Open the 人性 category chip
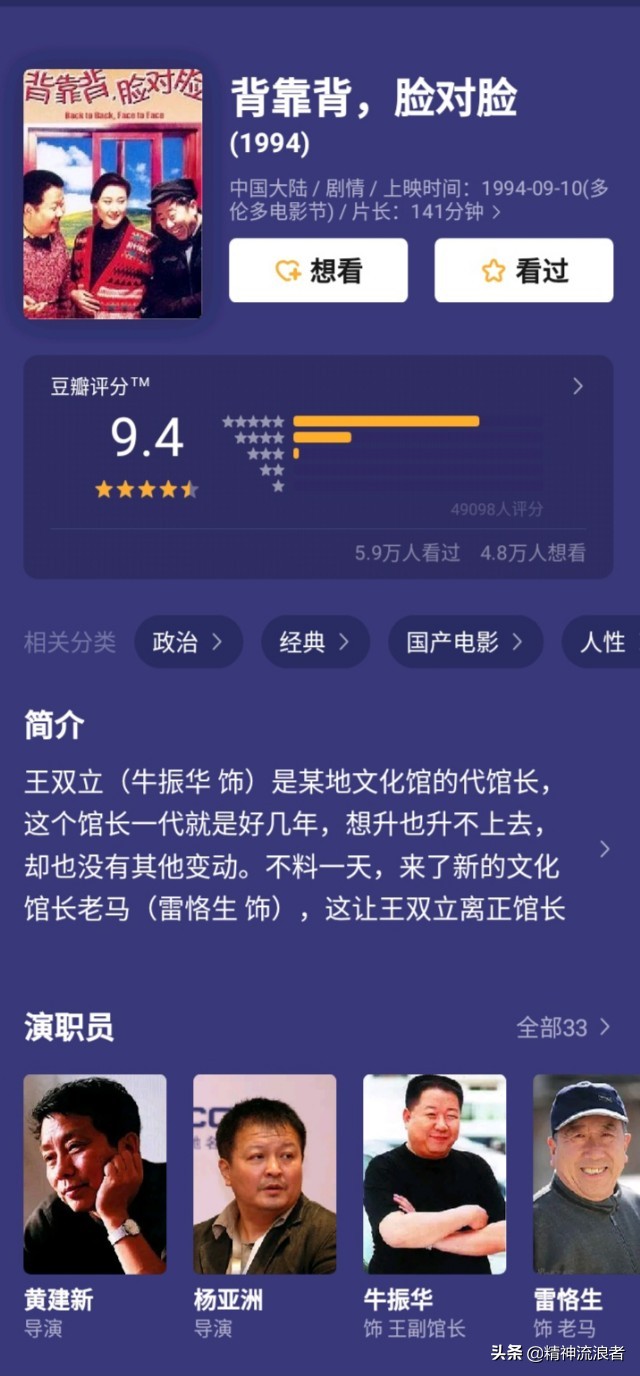Screen dimensions: 640x1376 [x=603, y=642]
